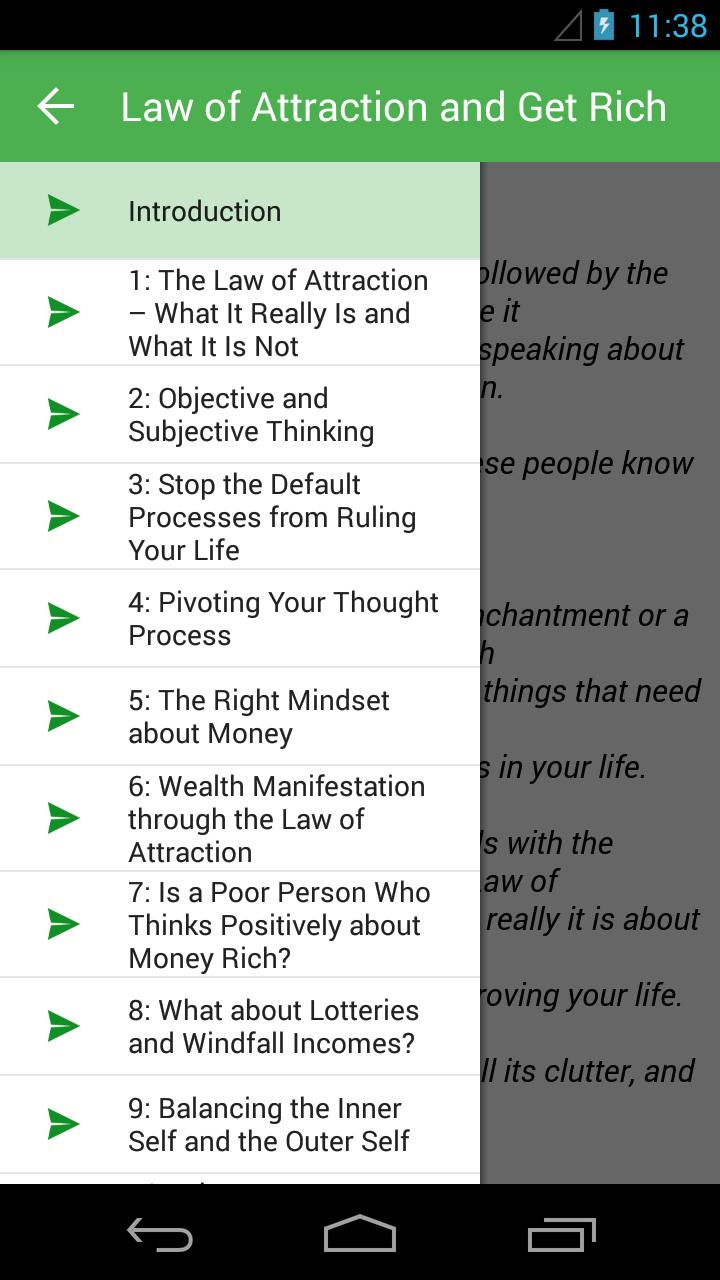Open chapter 7 about poor person thinking positively
The width and height of the screenshot is (720, 1280).
click(278, 924)
